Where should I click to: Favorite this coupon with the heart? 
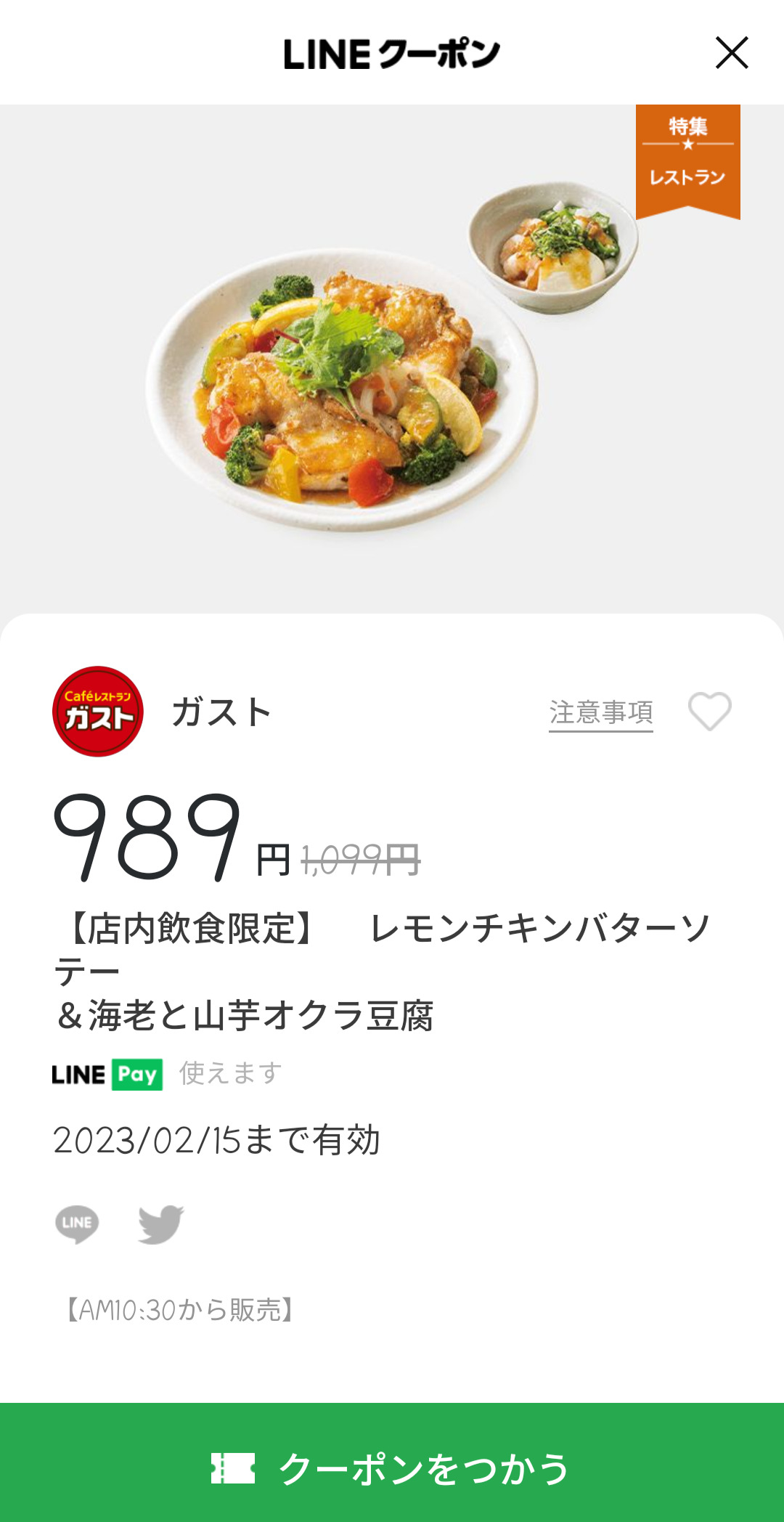[709, 711]
